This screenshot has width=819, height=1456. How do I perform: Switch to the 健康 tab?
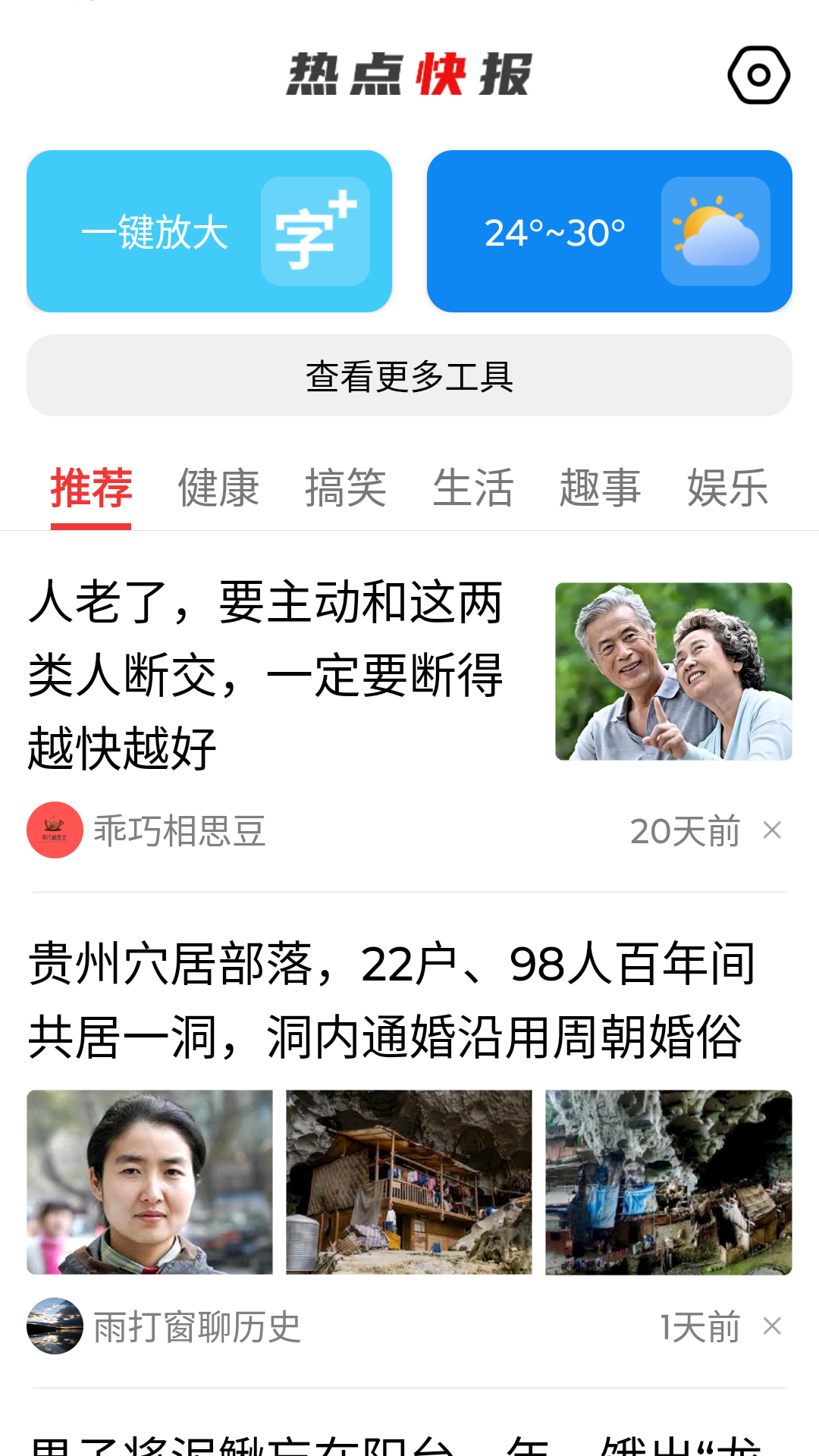pyautogui.click(x=218, y=488)
